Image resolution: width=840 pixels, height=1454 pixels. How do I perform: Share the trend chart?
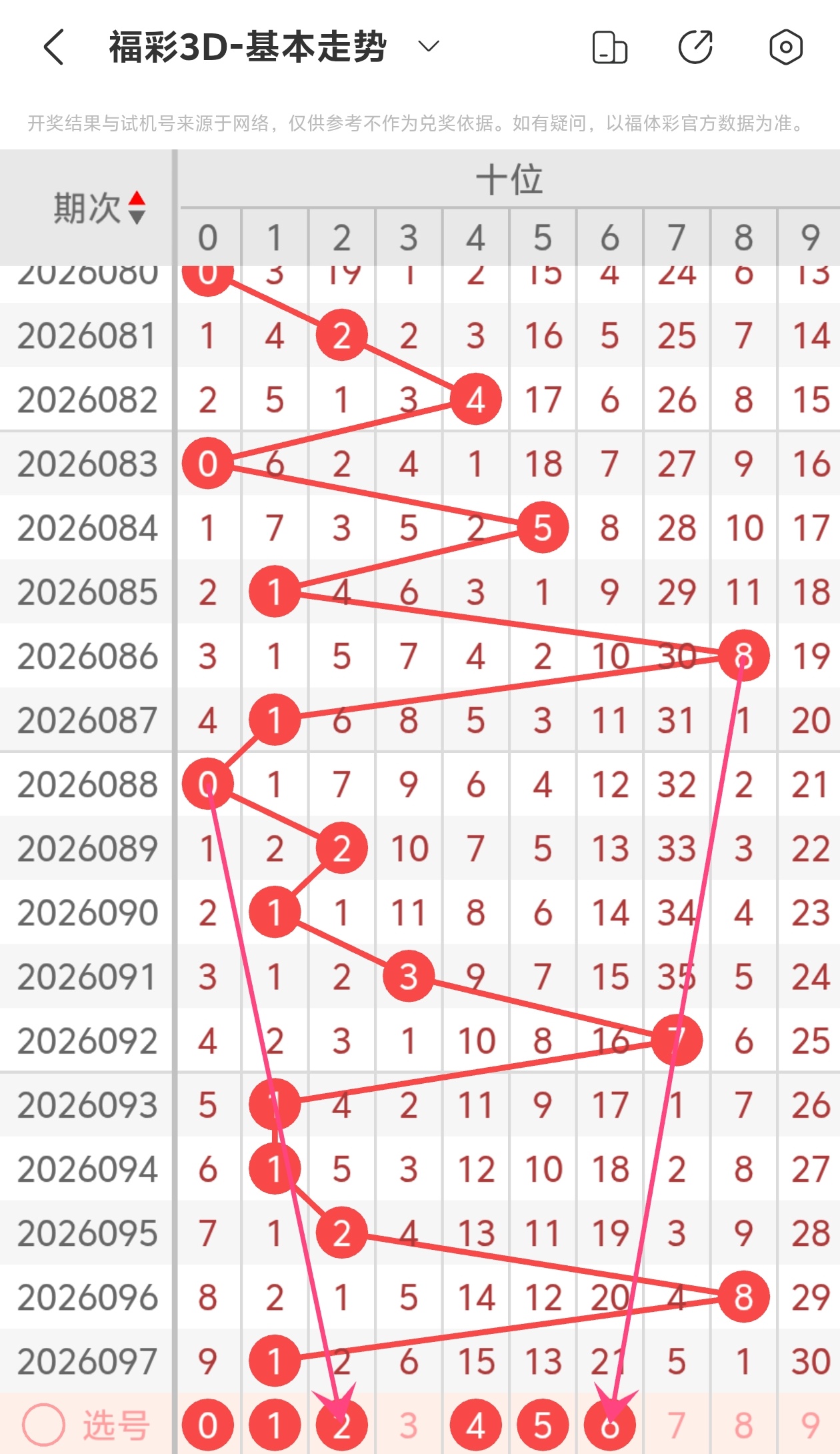[695, 47]
